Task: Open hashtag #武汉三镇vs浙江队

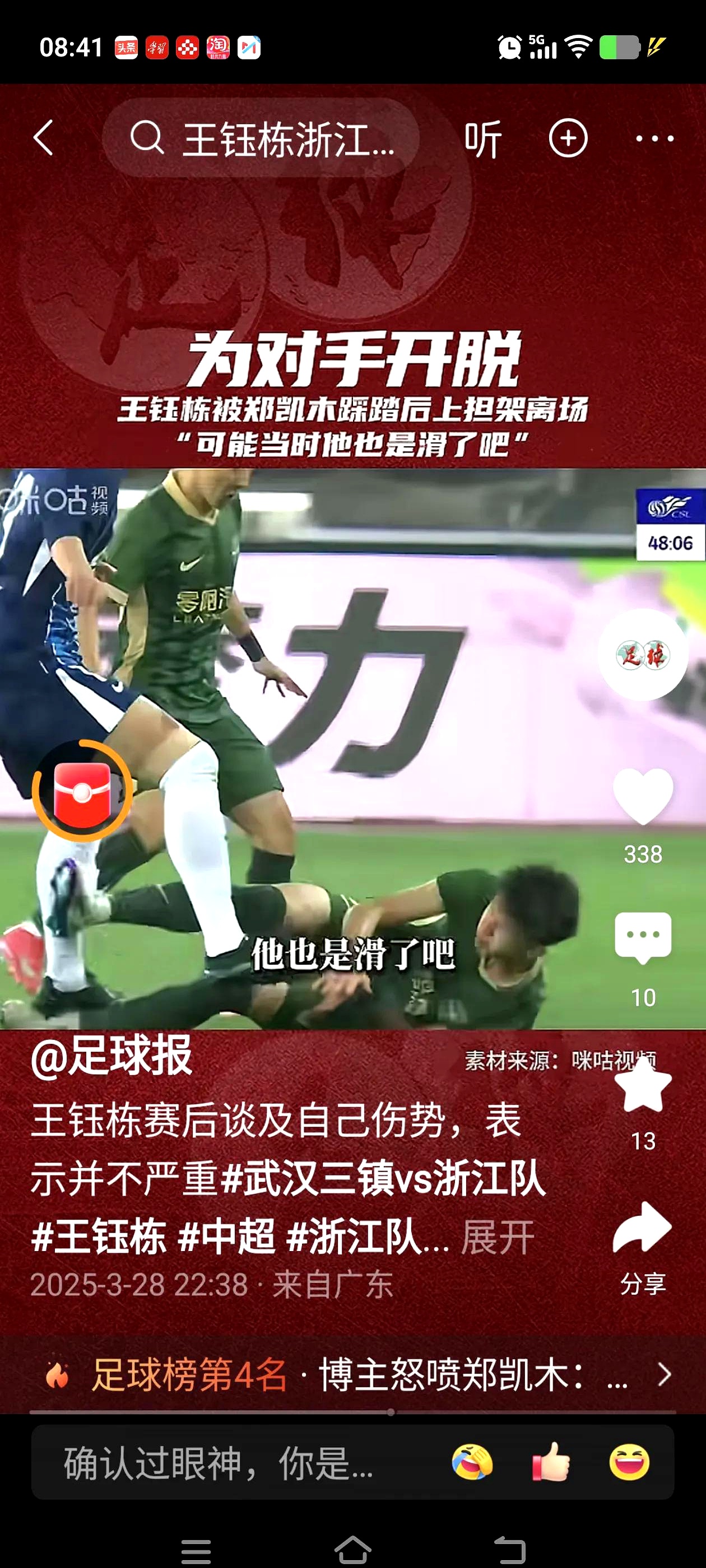Action: (383, 1178)
